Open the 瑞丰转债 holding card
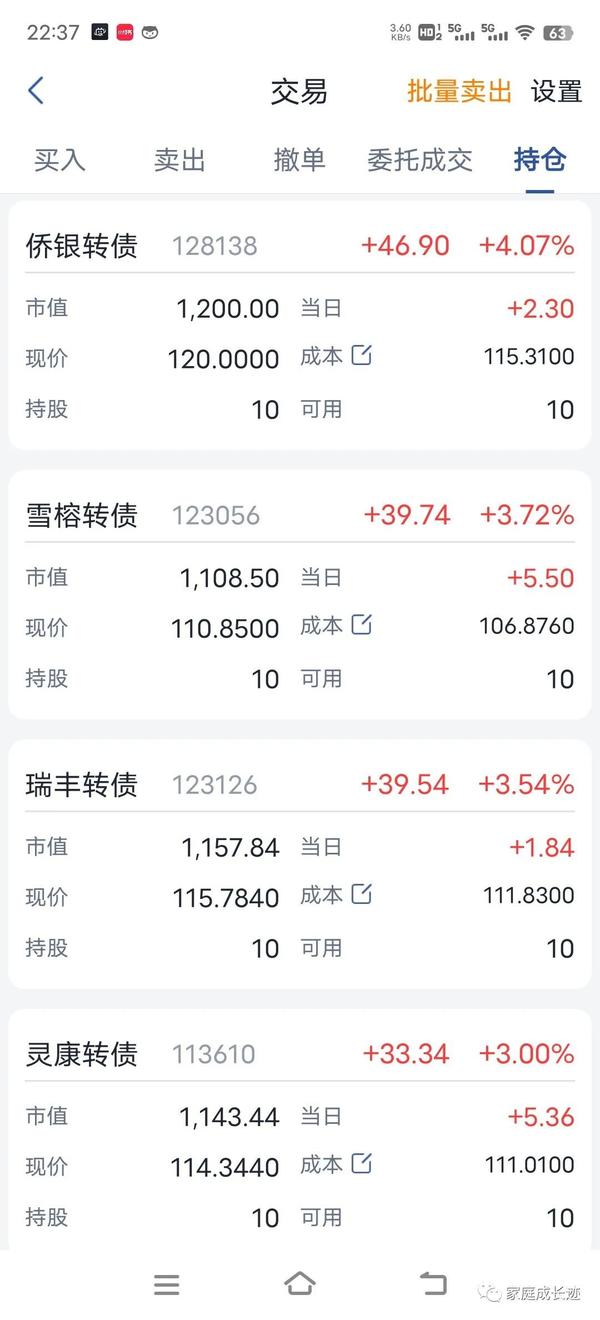 point(300,864)
